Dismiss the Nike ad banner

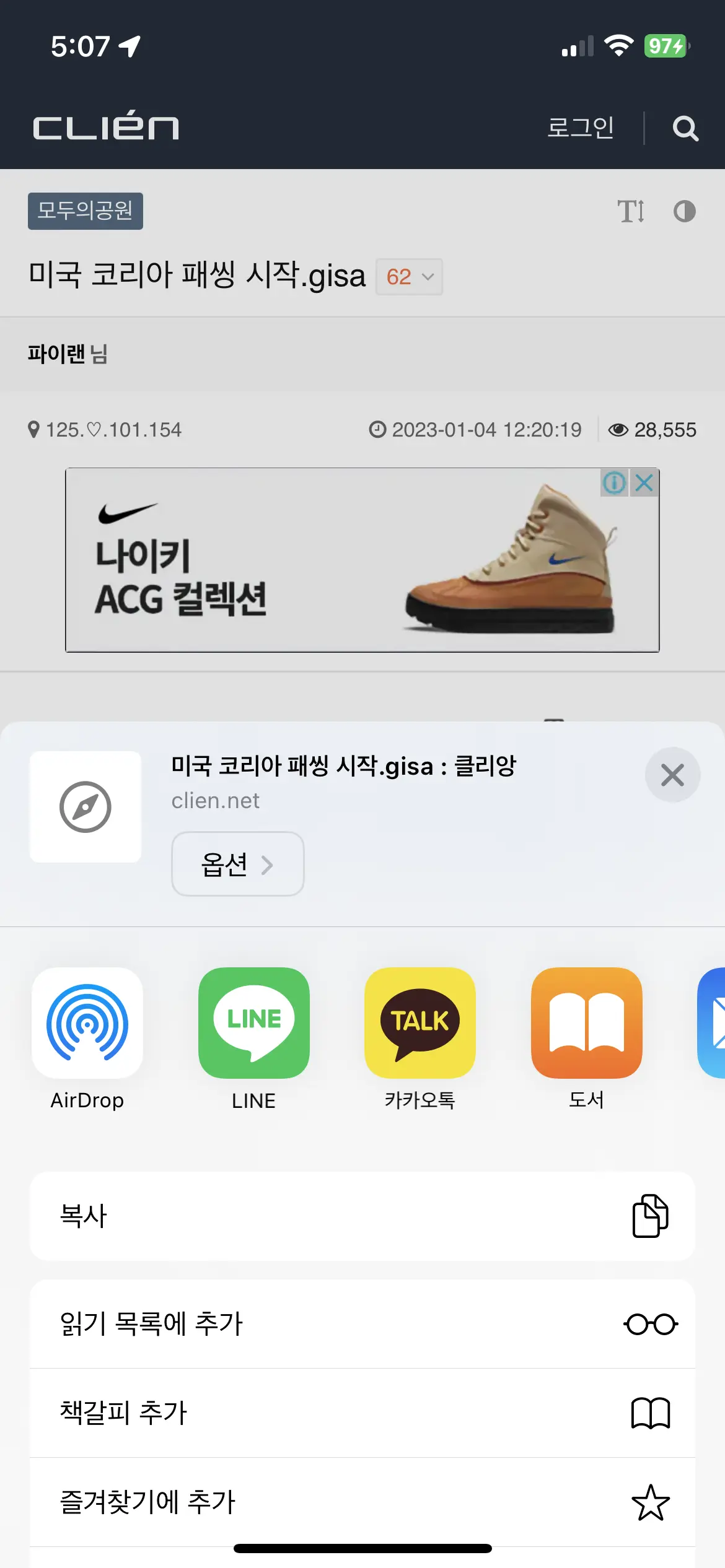[644, 482]
